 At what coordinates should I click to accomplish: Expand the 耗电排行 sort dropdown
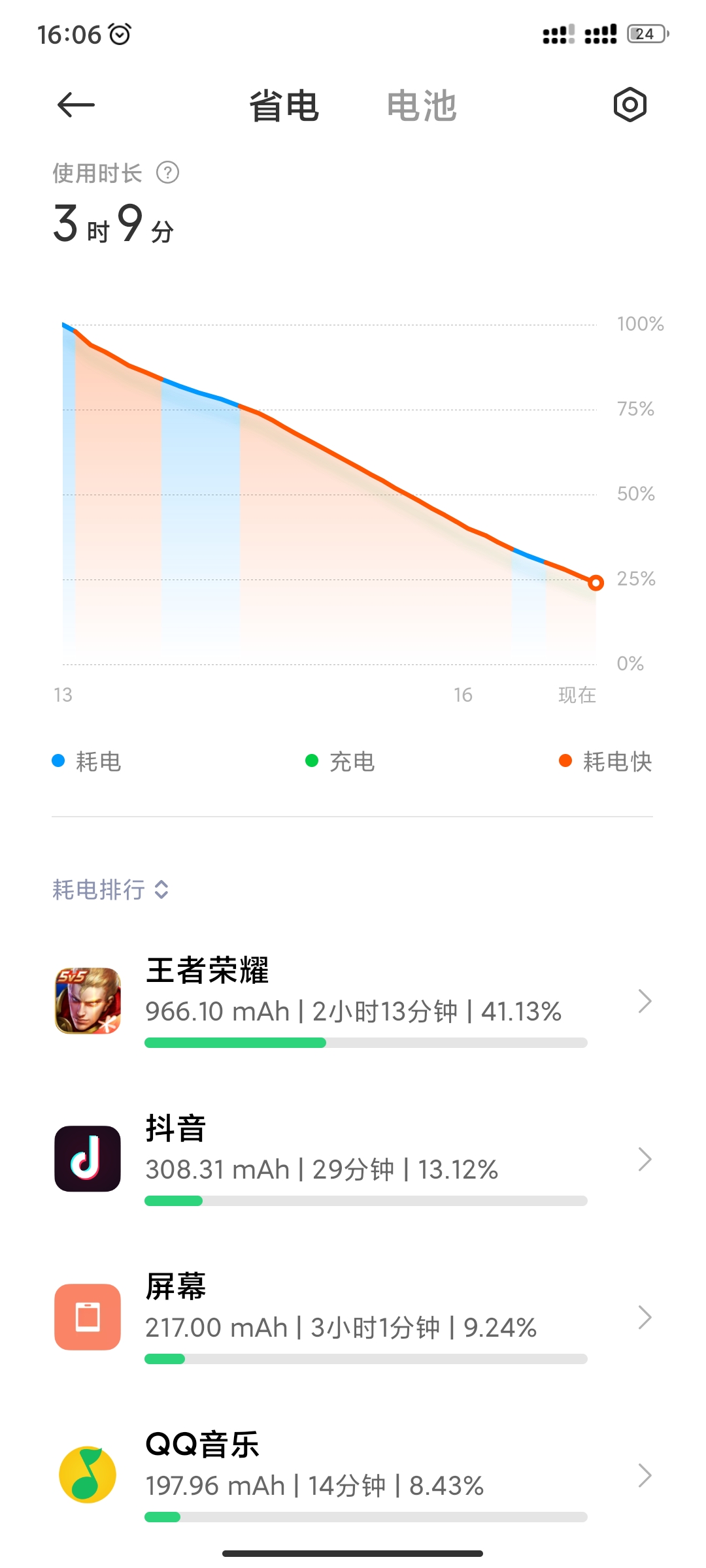tap(111, 889)
